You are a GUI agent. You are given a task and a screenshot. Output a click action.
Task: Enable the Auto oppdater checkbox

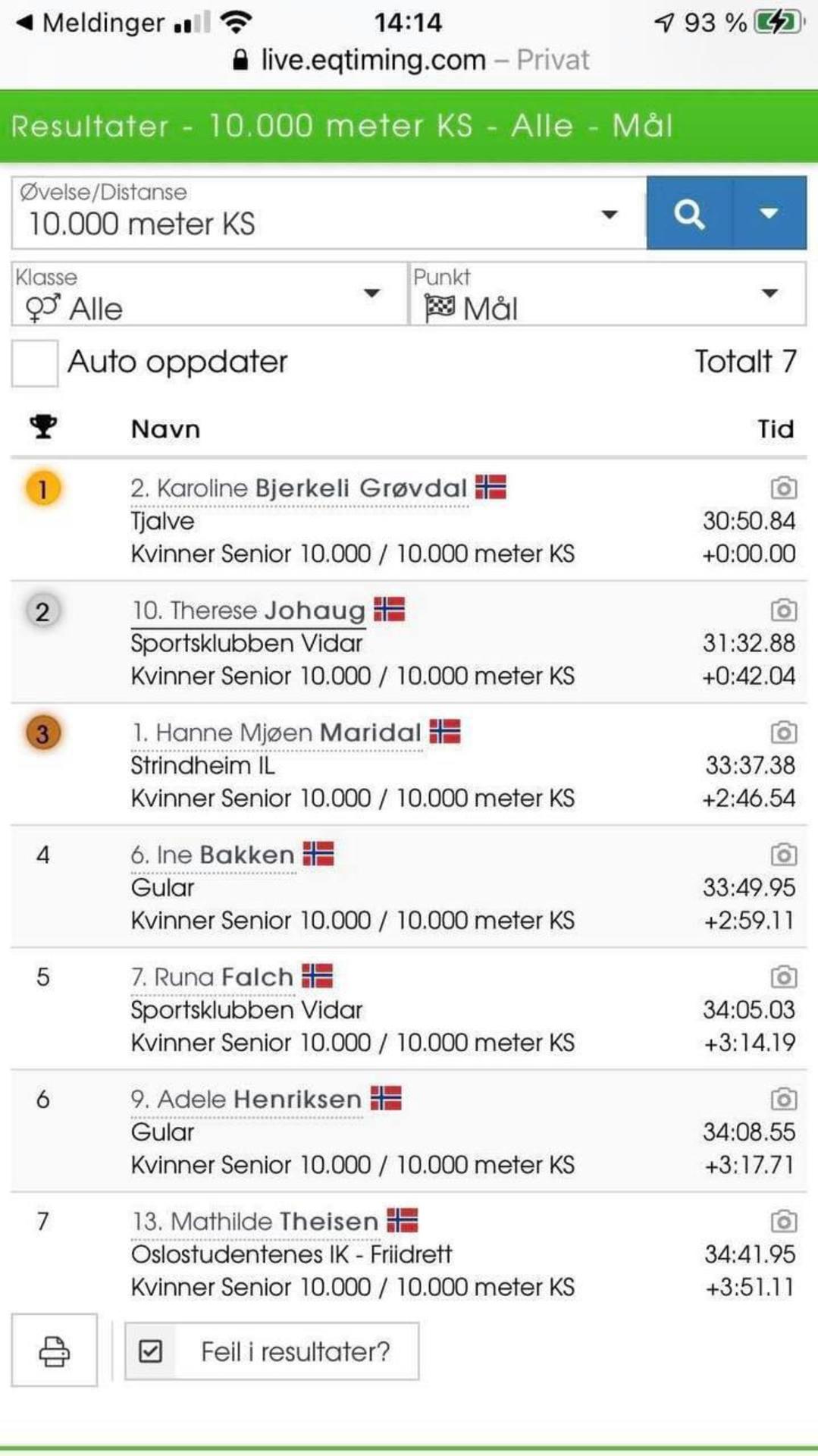click(x=34, y=362)
